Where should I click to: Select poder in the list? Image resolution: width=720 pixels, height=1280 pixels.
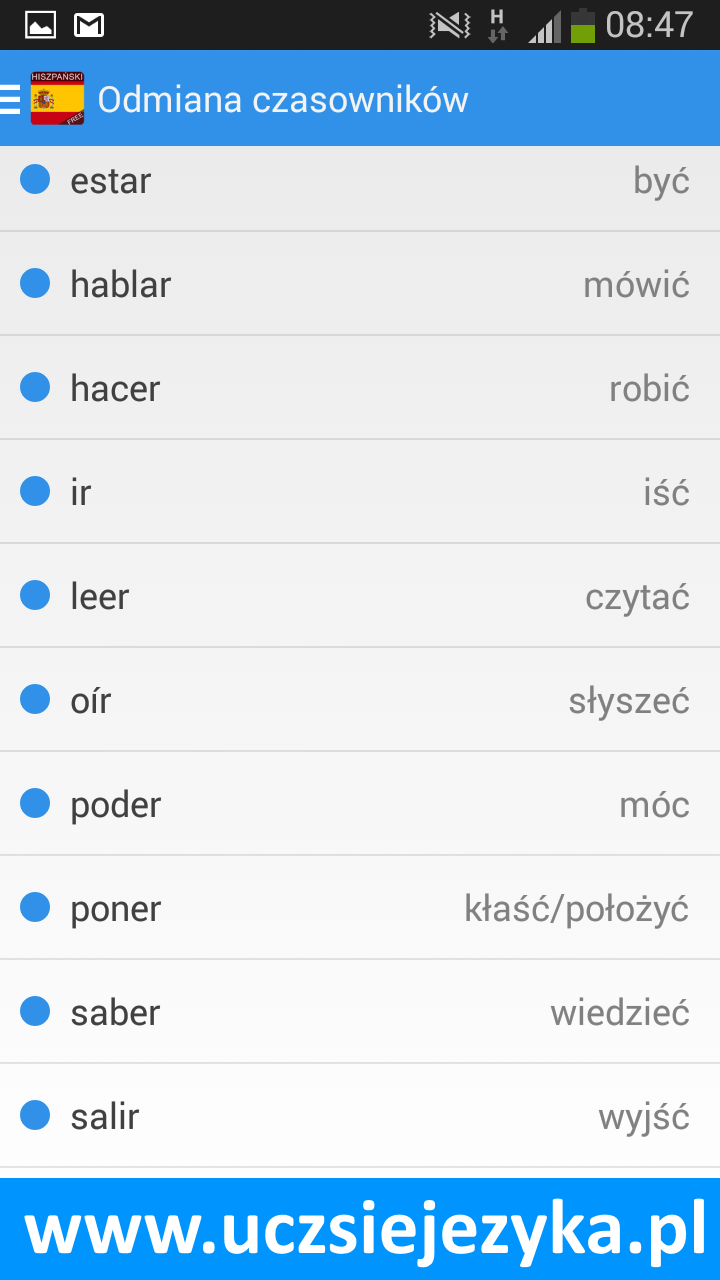click(x=360, y=804)
